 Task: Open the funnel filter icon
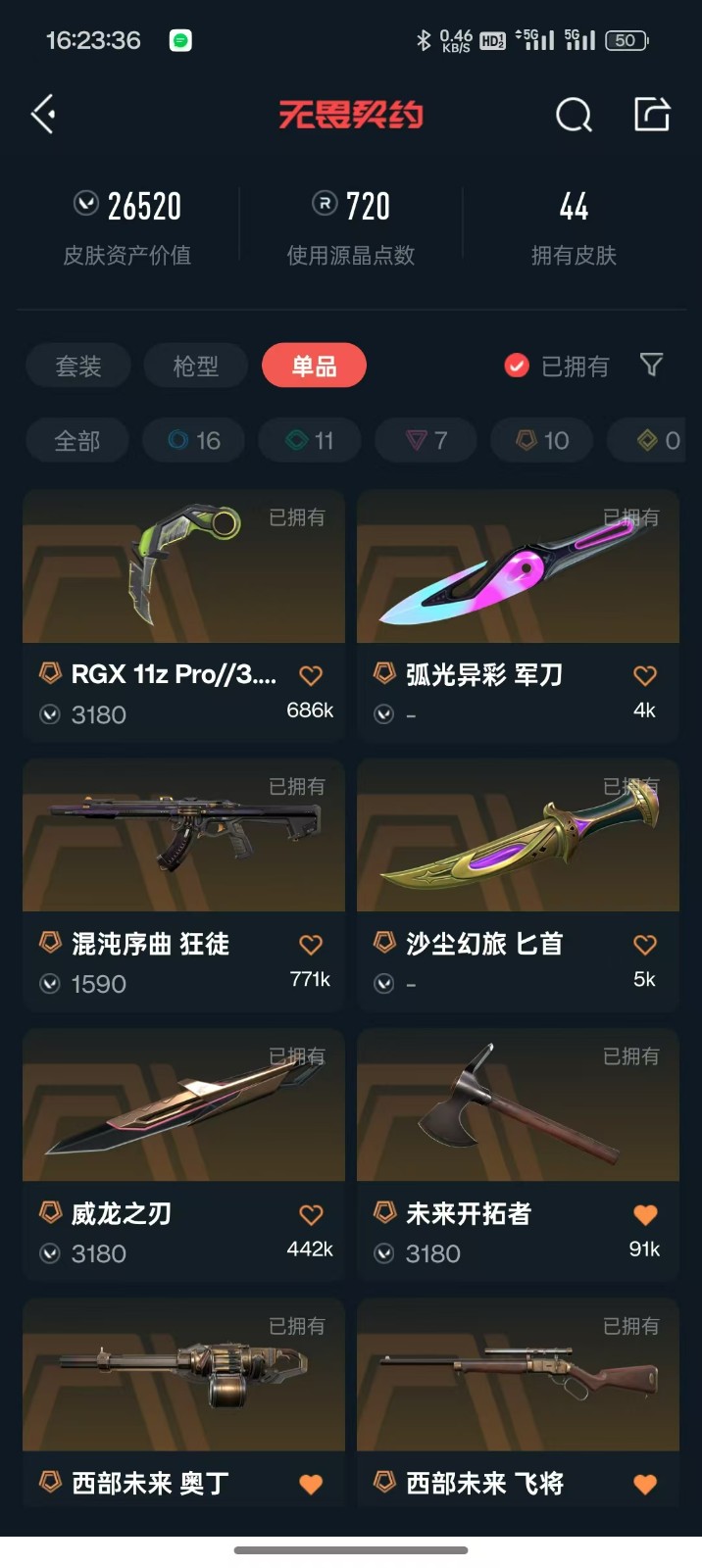[x=651, y=366]
